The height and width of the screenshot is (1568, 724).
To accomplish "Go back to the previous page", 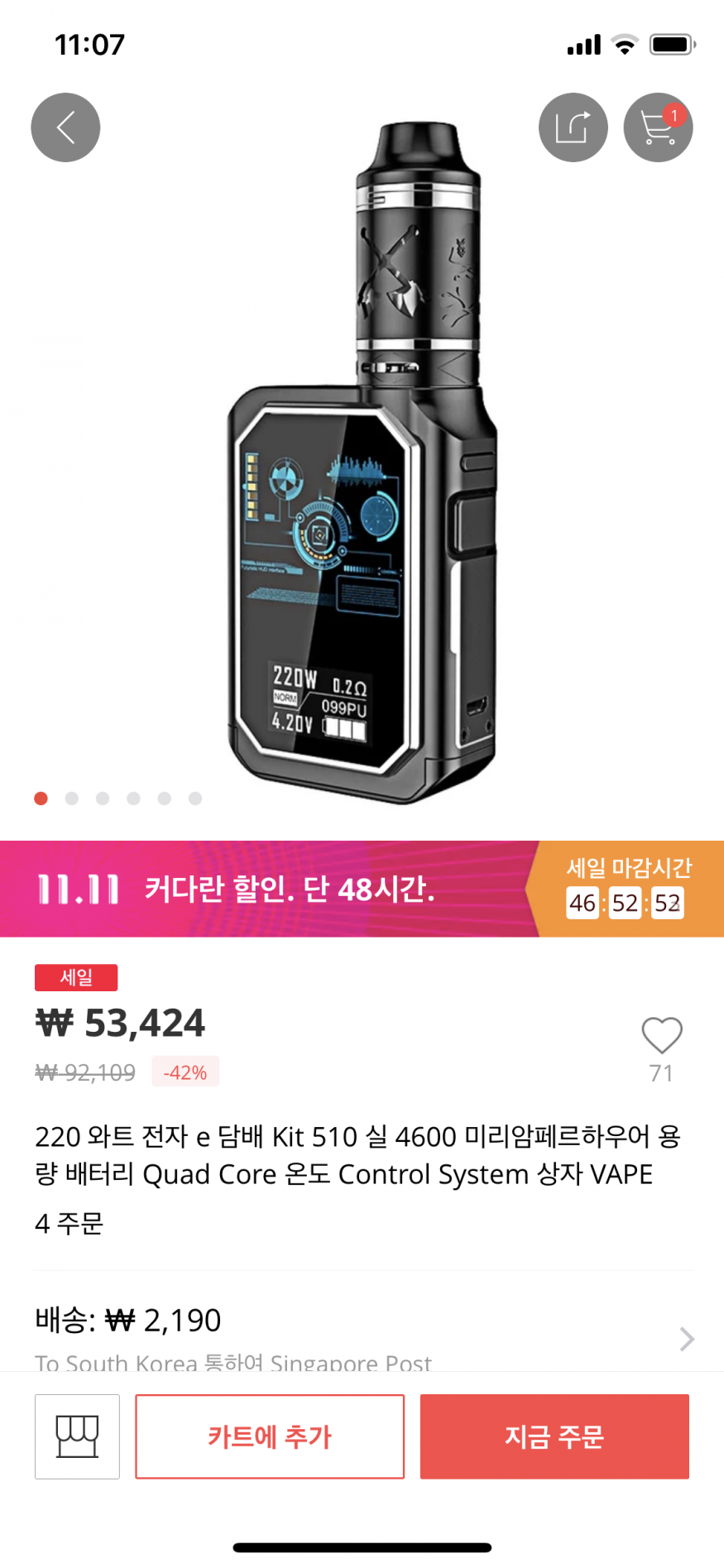I will (x=65, y=127).
